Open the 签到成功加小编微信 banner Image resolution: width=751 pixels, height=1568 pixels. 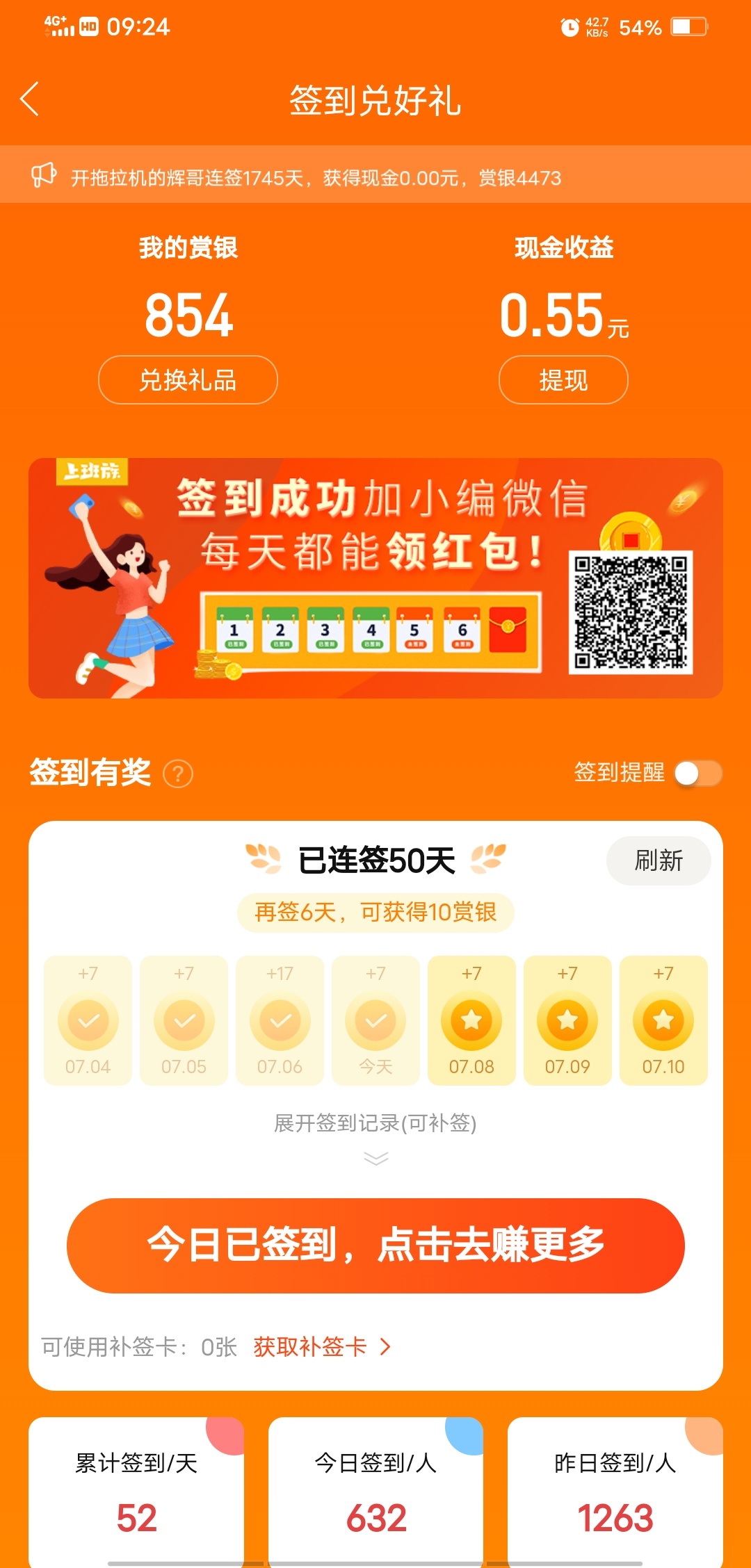375,578
